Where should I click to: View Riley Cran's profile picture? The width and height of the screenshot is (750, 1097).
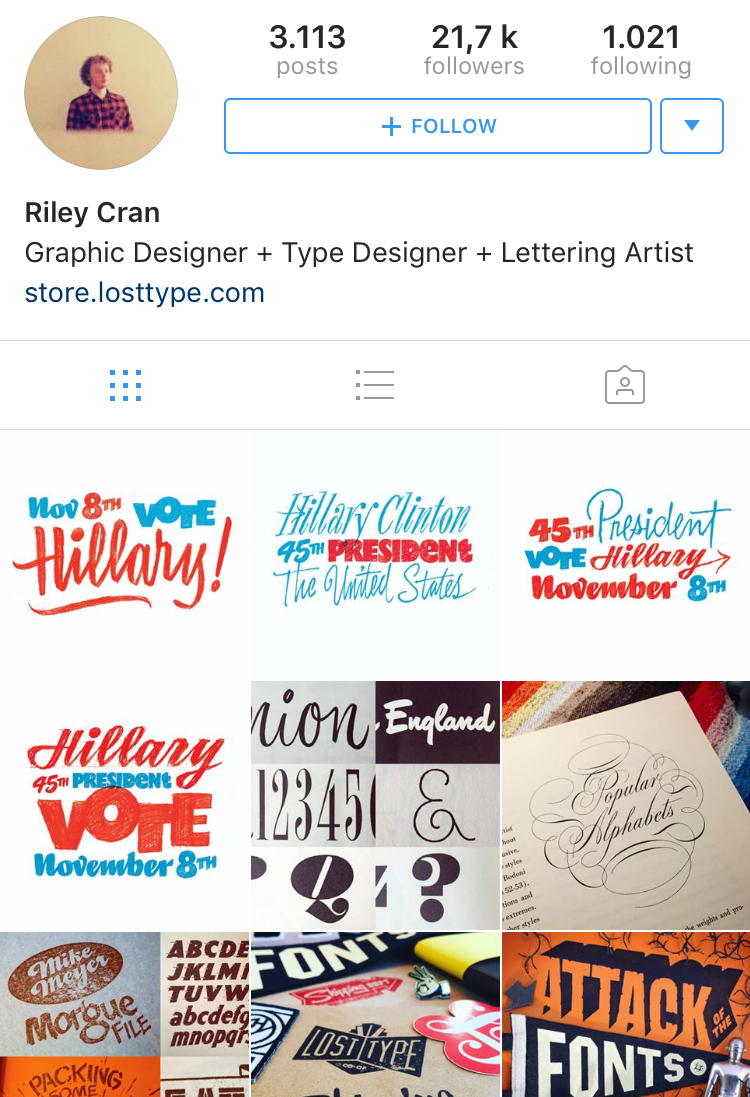101,92
